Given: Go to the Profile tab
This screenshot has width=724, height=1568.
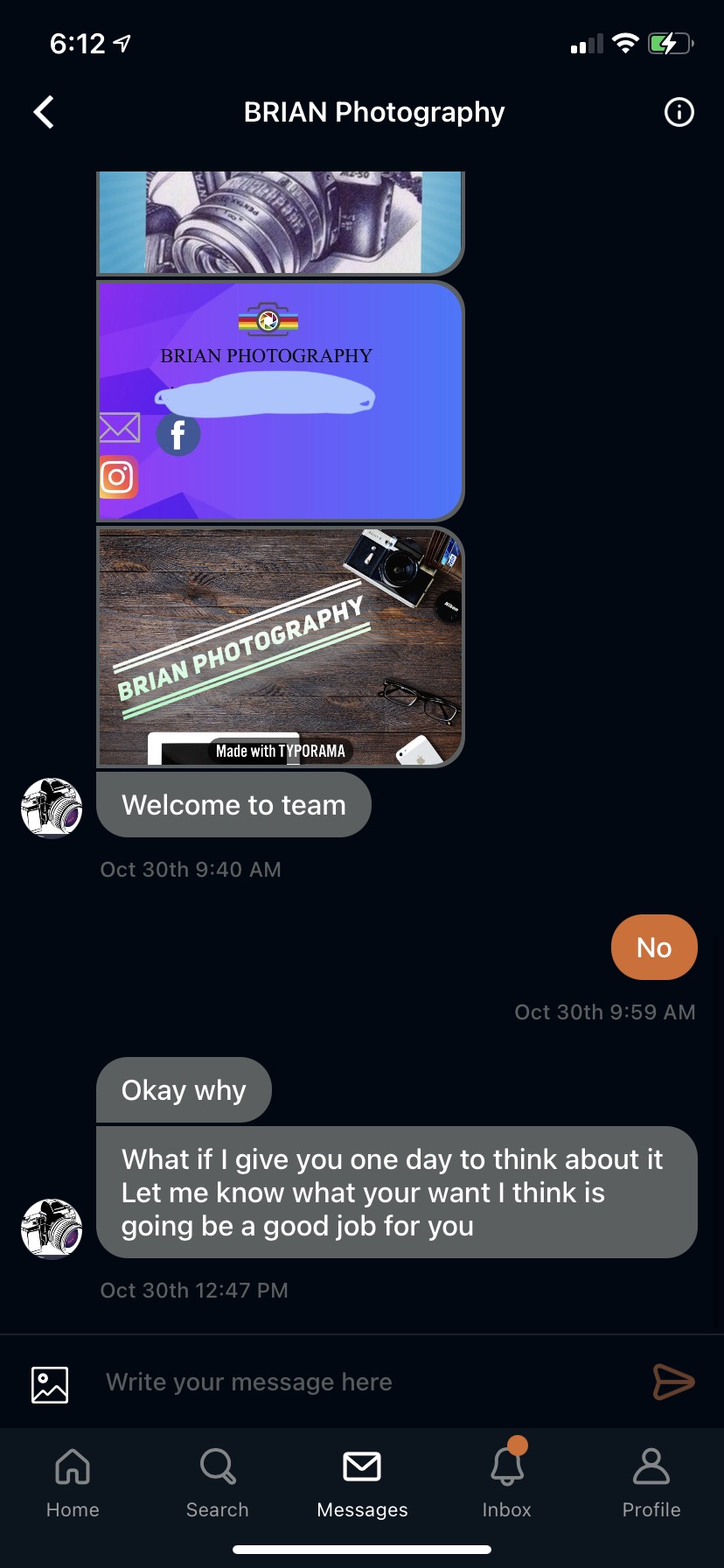Looking at the screenshot, I should tap(651, 1482).
